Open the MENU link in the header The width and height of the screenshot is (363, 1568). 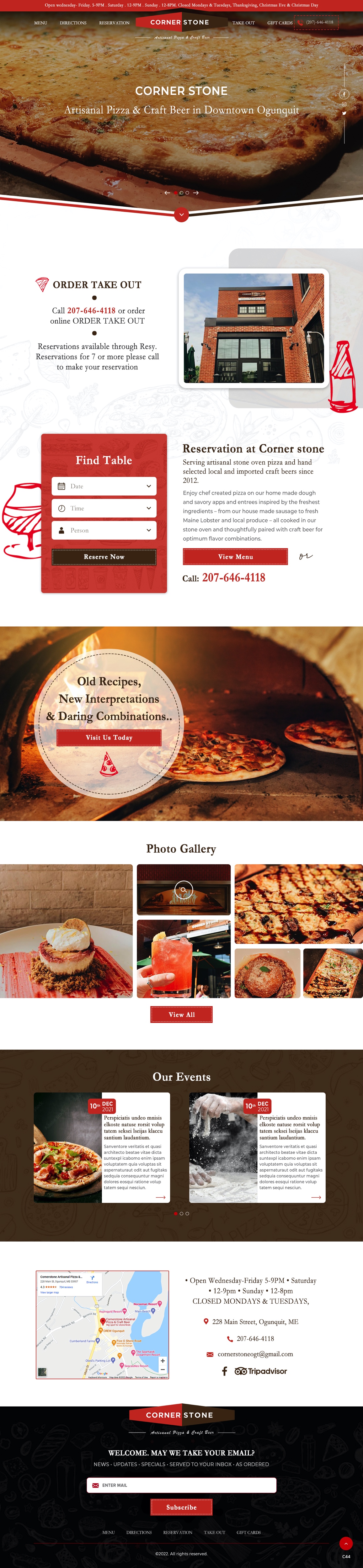point(40,23)
